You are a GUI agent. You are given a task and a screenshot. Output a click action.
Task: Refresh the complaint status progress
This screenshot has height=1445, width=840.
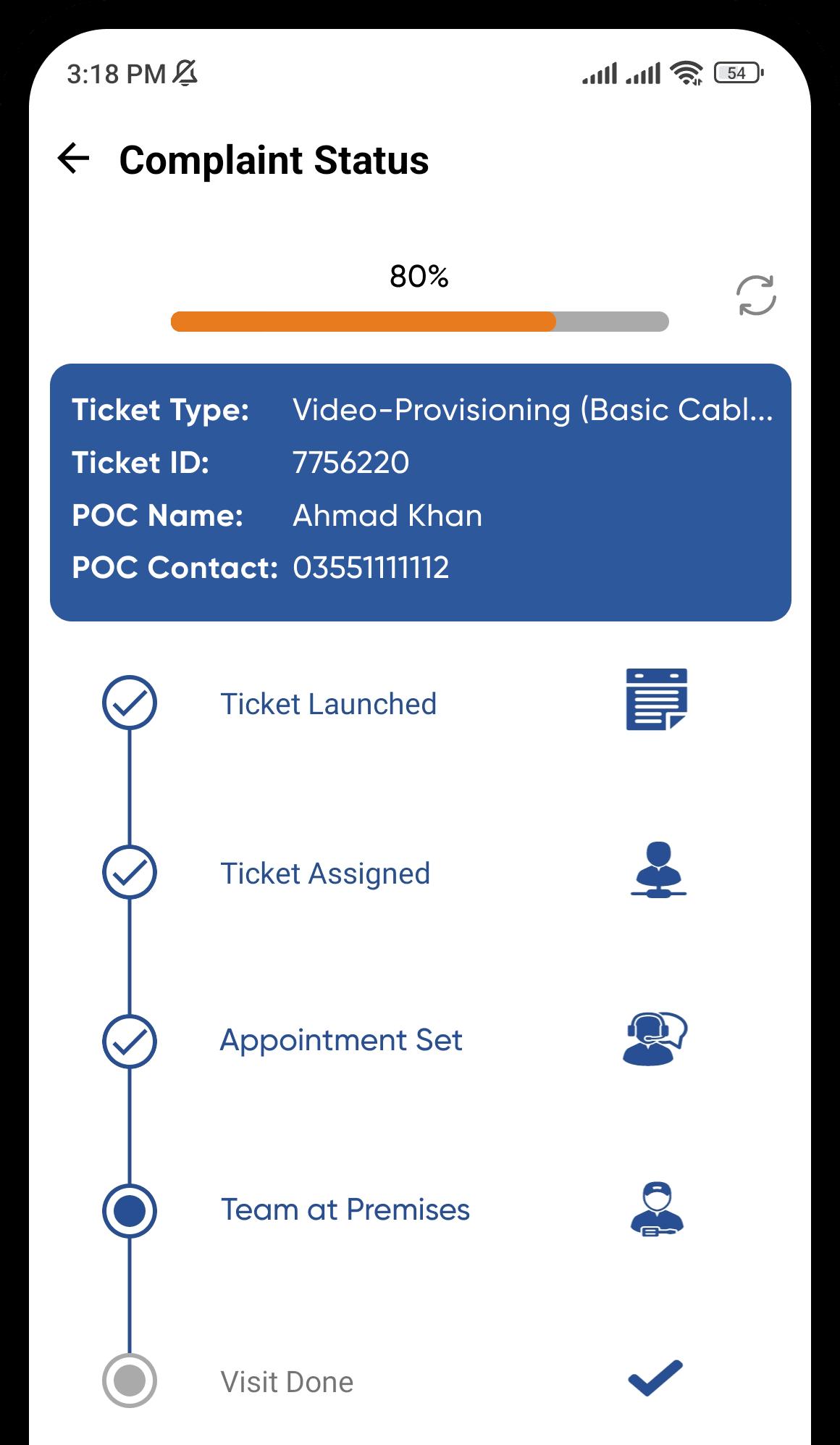point(756,296)
